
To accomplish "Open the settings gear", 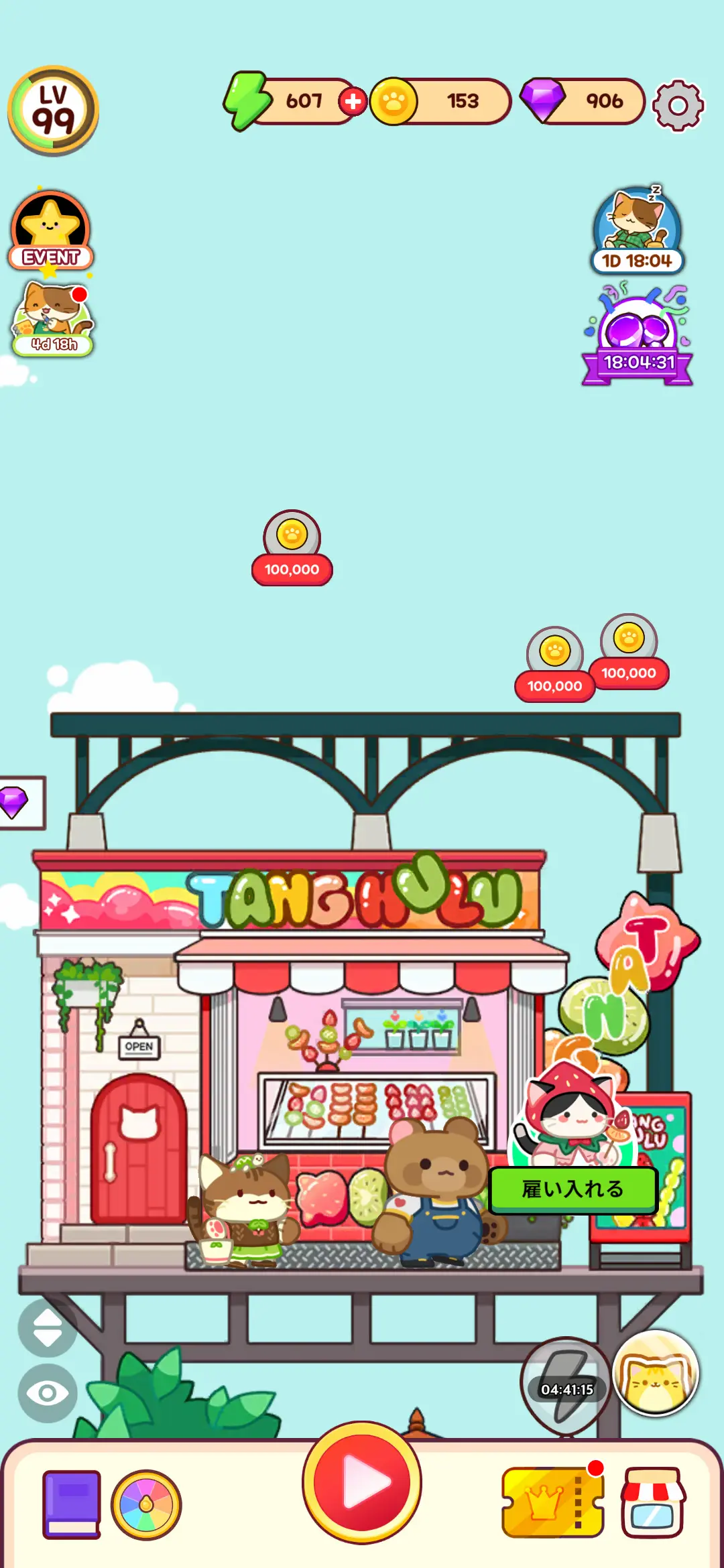I will (x=678, y=105).
